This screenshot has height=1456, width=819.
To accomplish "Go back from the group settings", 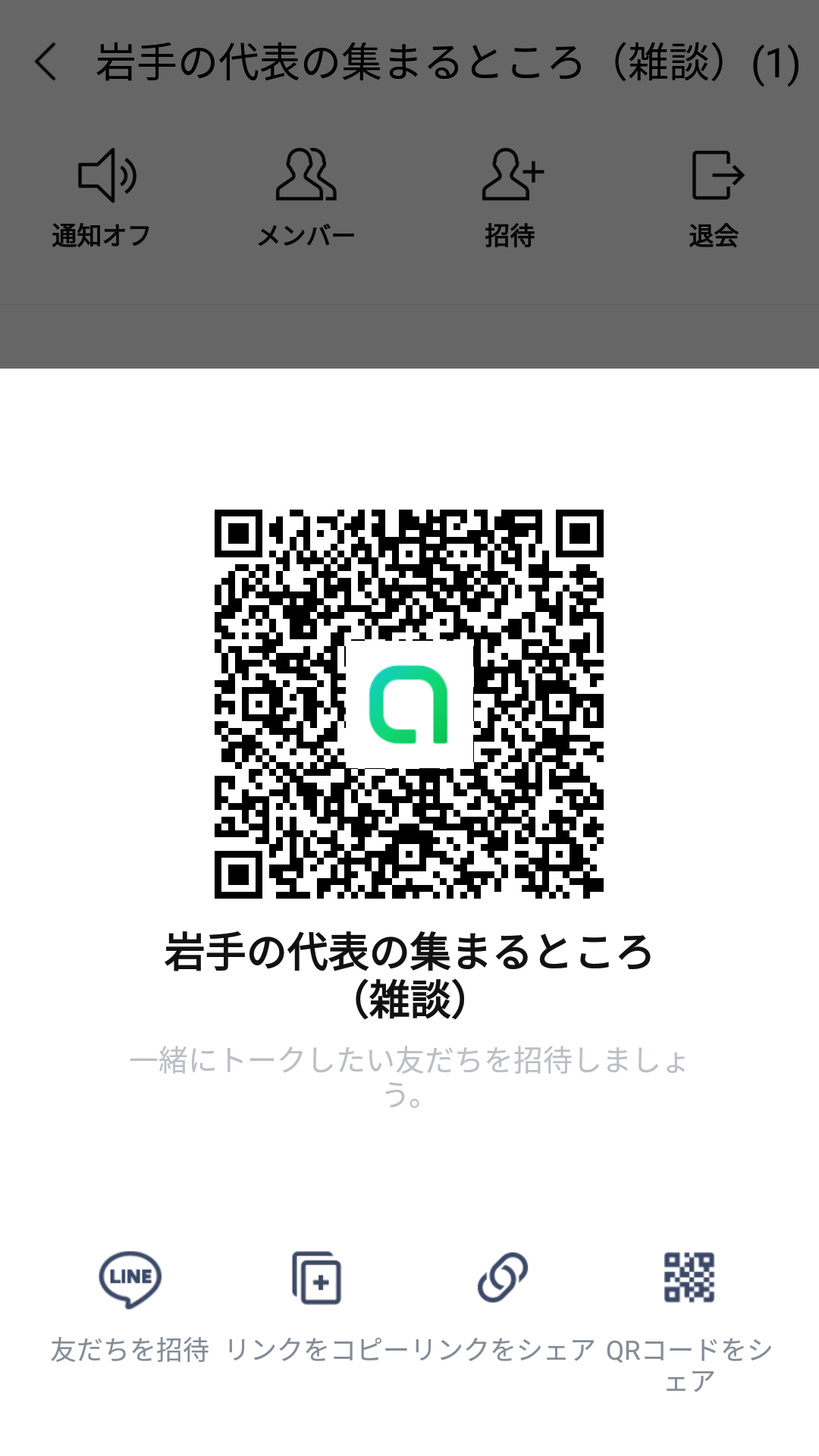I will coord(45,62).
